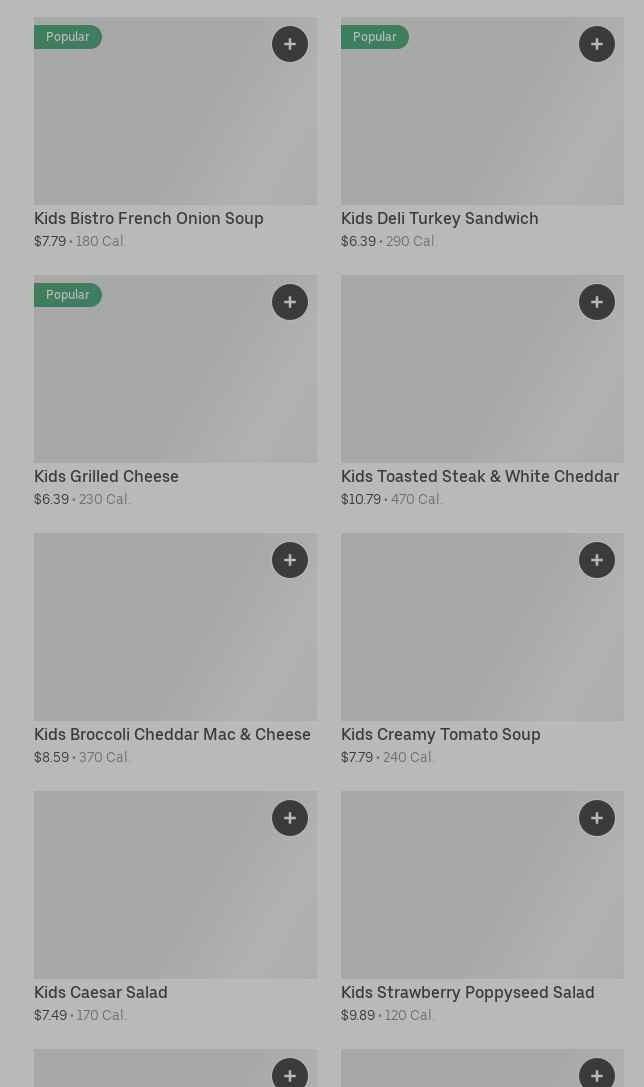Add Kids Toasted Steak & White Cheddar

pos(597,302)
